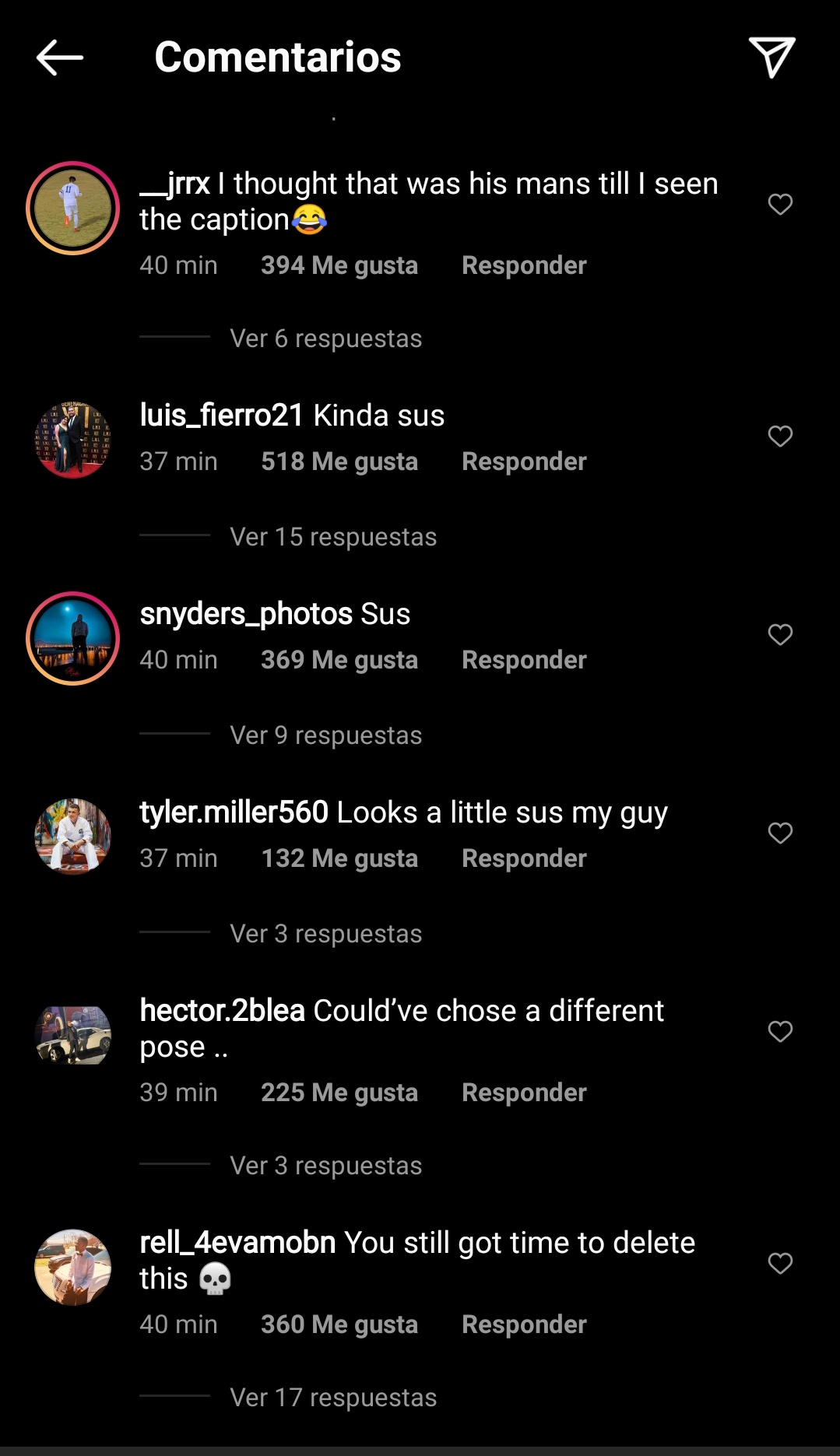Show 'Ver 3 respuestas' under tyler.miller560

(x=325, y=933)
